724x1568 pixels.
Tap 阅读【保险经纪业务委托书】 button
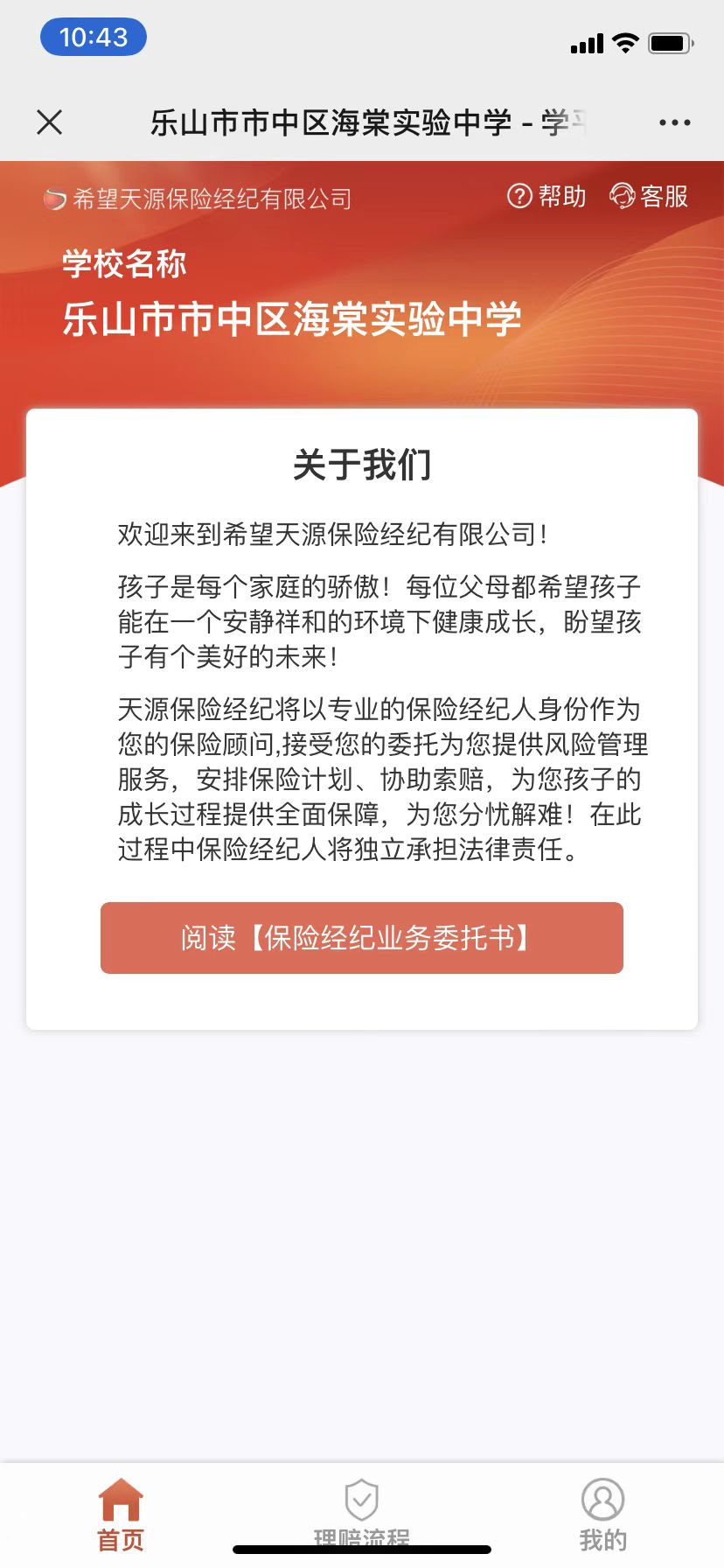coord(362,938)
